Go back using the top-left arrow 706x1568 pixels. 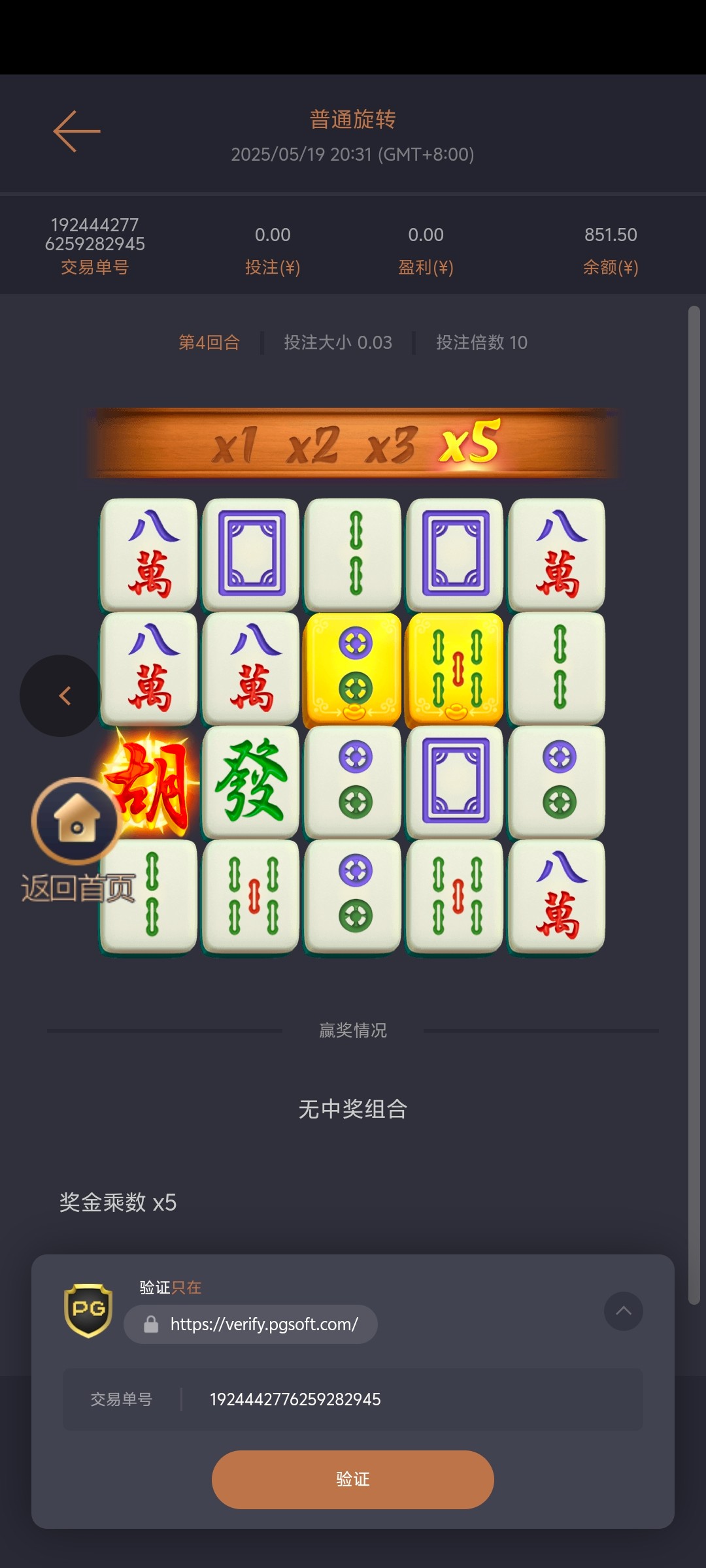tap(76, 131)
